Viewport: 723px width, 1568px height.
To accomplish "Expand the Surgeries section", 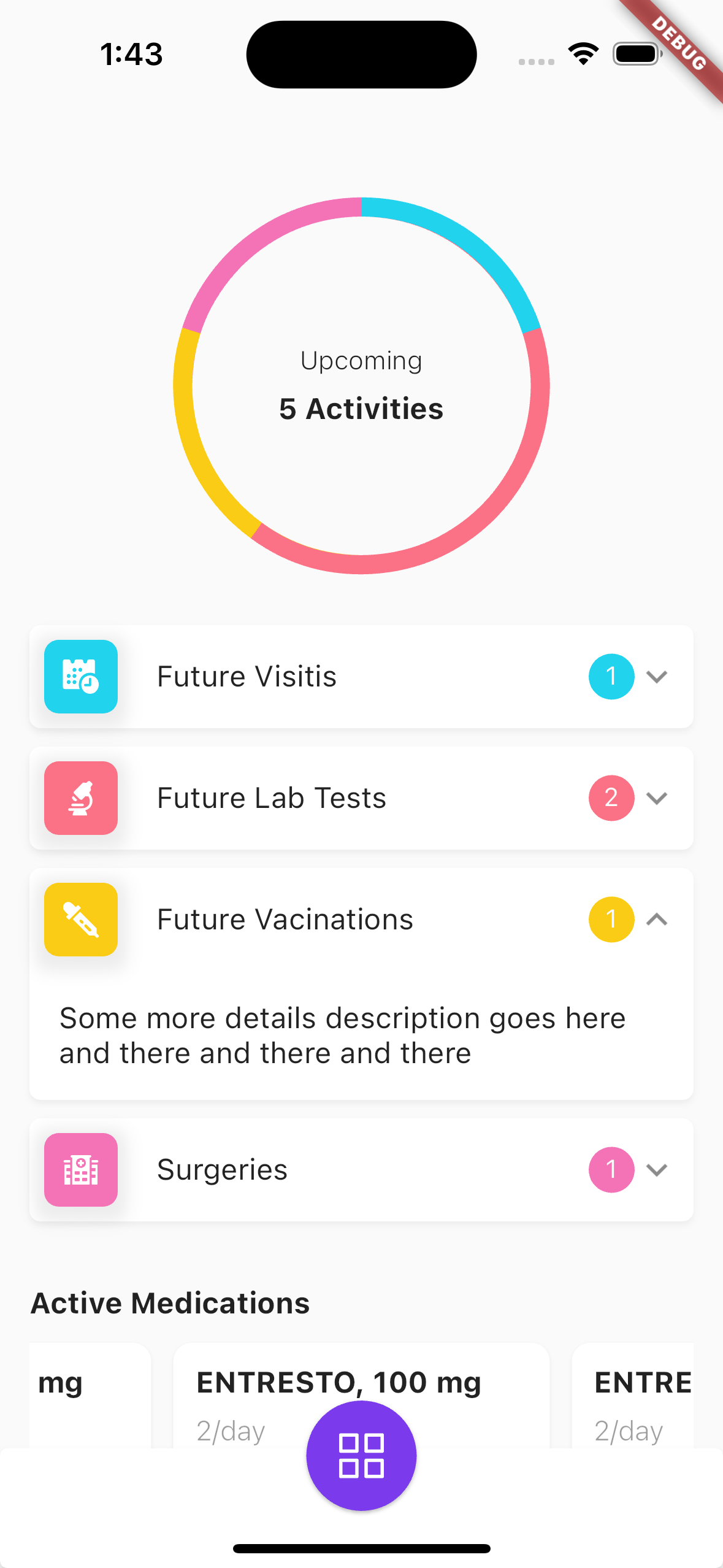I will click(657, 1170).
